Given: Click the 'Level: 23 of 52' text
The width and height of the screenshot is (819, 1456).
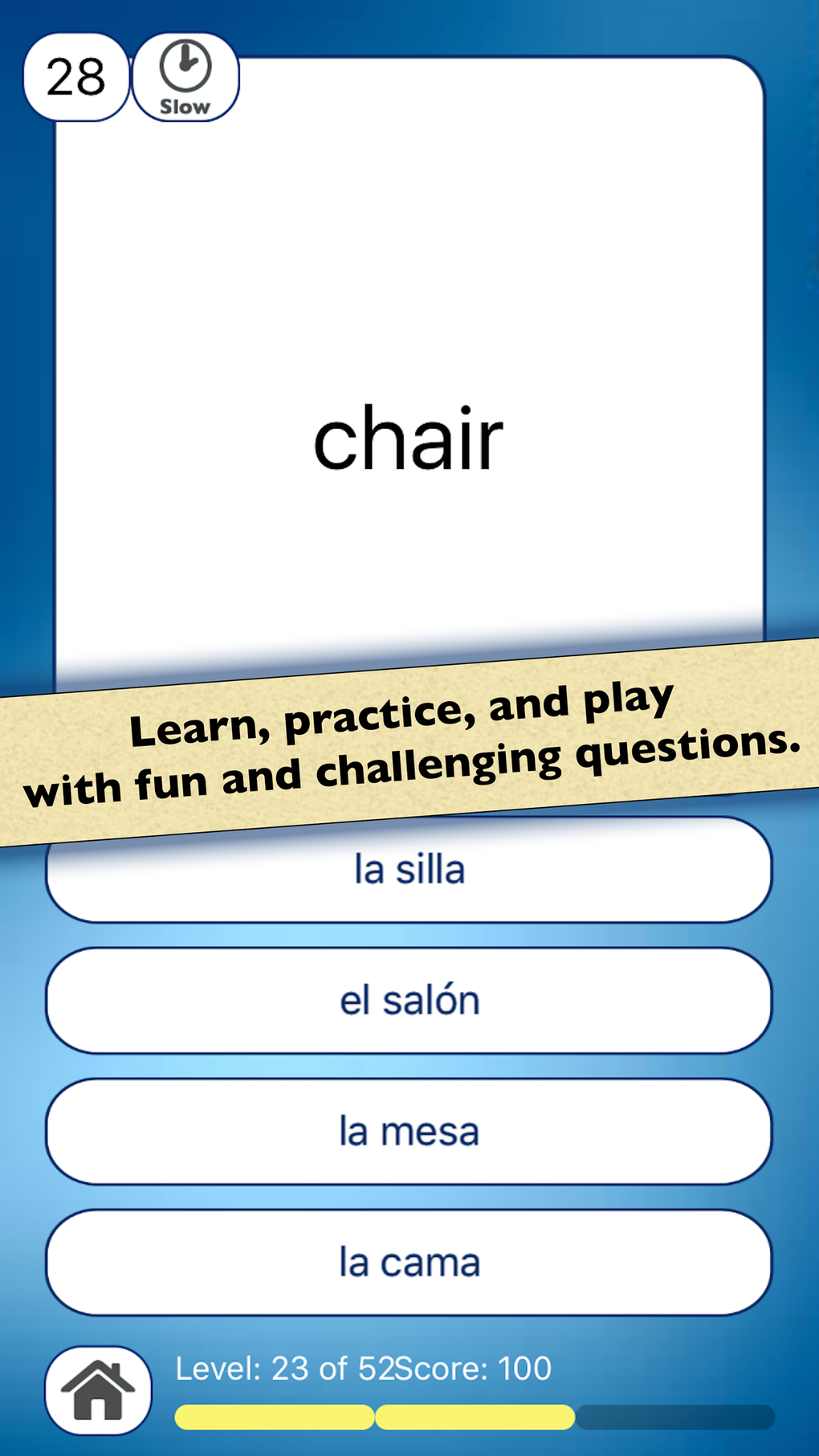Looking at the screenshot, I should 285,1369.
